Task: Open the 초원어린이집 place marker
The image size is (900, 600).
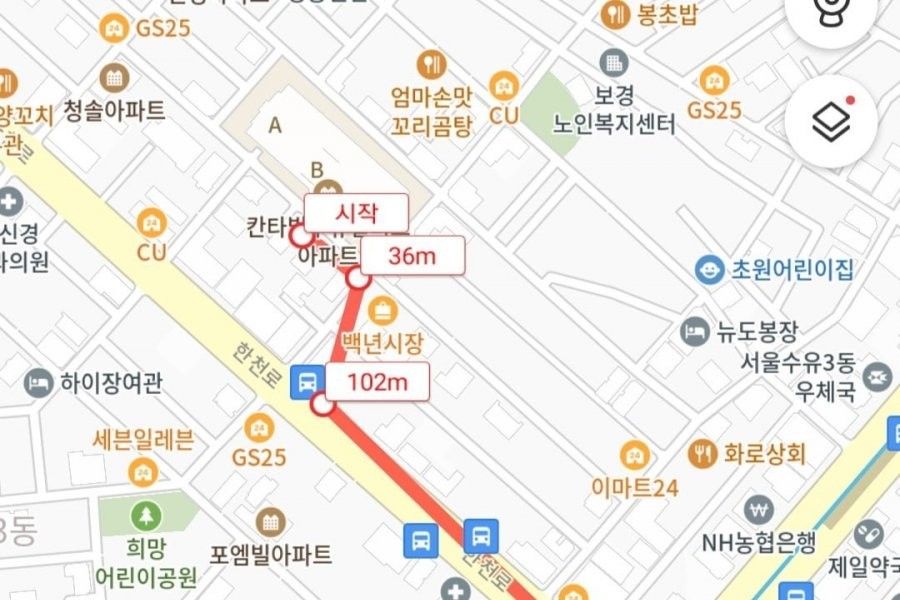Action: pos(709,269)
